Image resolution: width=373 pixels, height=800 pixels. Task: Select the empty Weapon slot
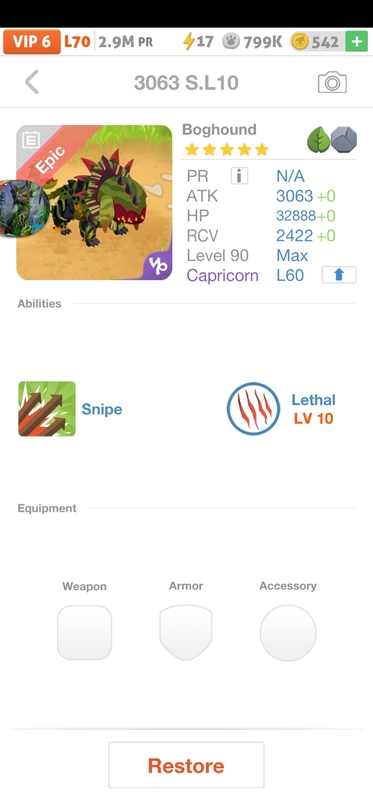click(x=84, y=633)
